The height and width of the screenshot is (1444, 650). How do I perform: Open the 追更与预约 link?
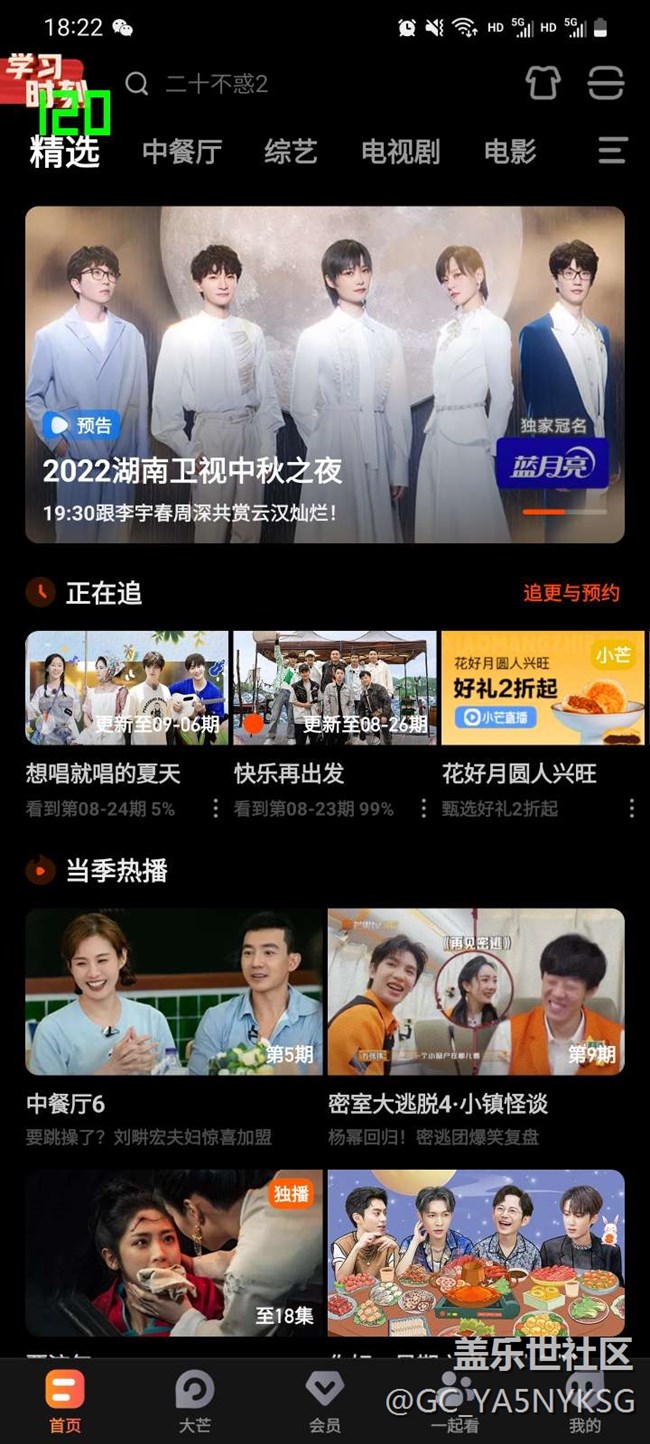[571, 593]
